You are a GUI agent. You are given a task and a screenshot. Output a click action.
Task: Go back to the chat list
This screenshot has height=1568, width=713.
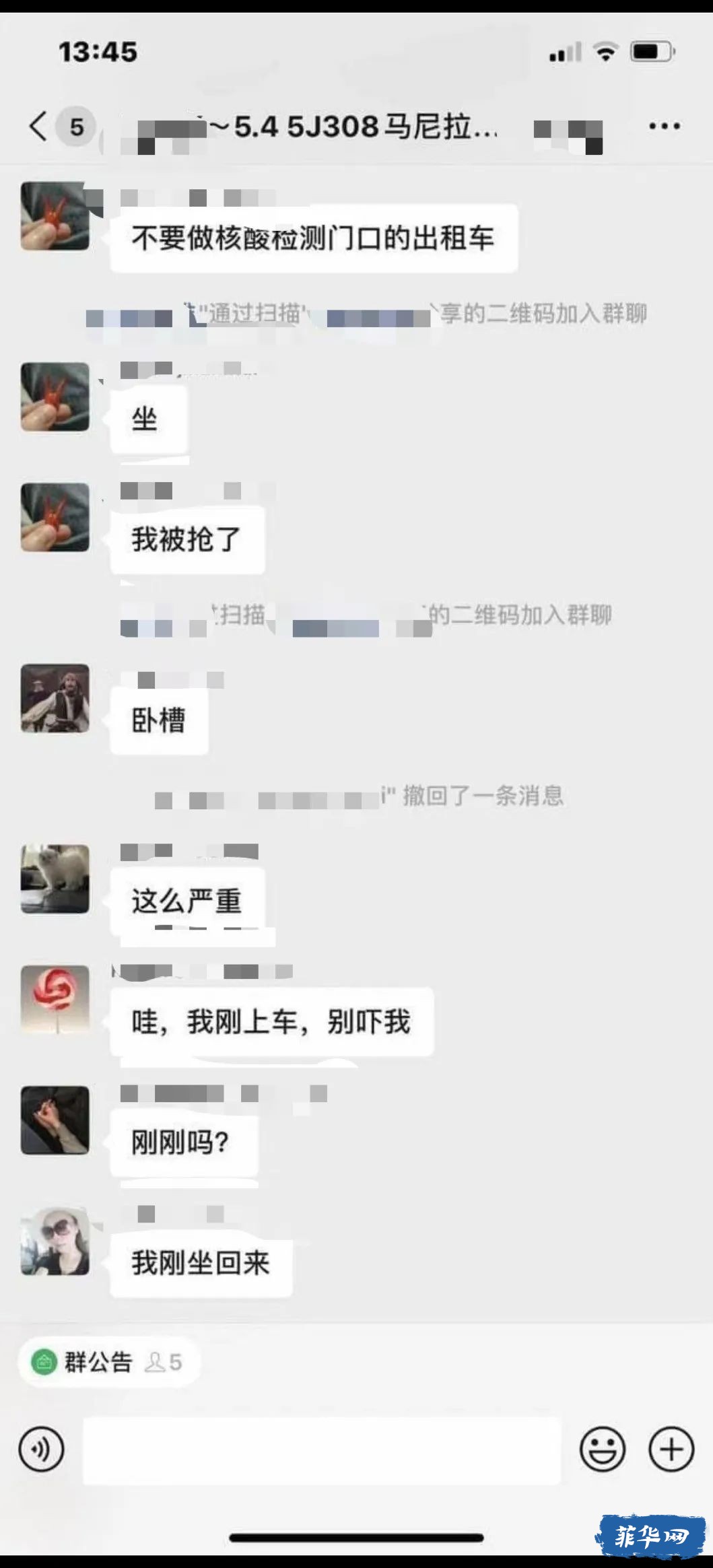pyautogui.click(x=39, y=126)
